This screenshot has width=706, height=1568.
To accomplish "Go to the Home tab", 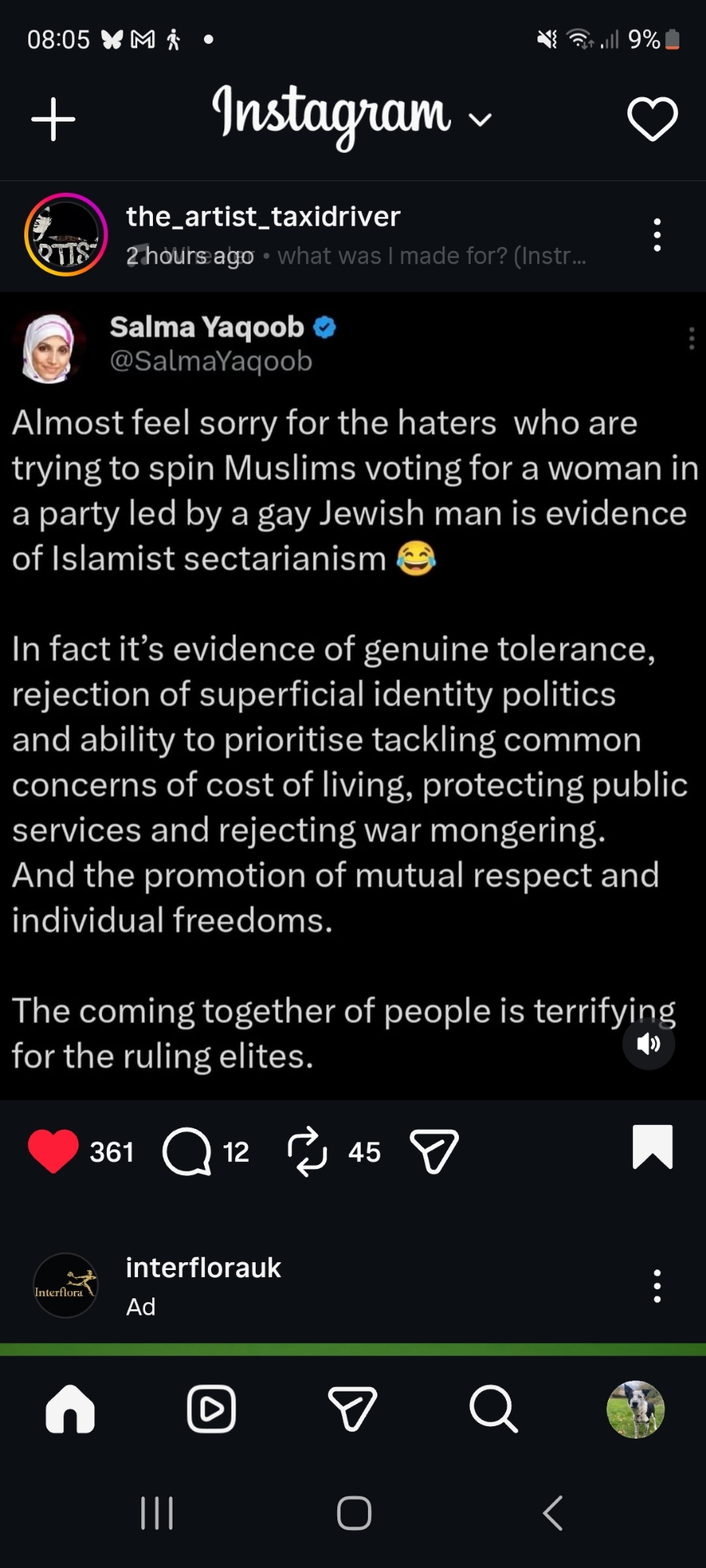I will click(x=71, y=1409).
